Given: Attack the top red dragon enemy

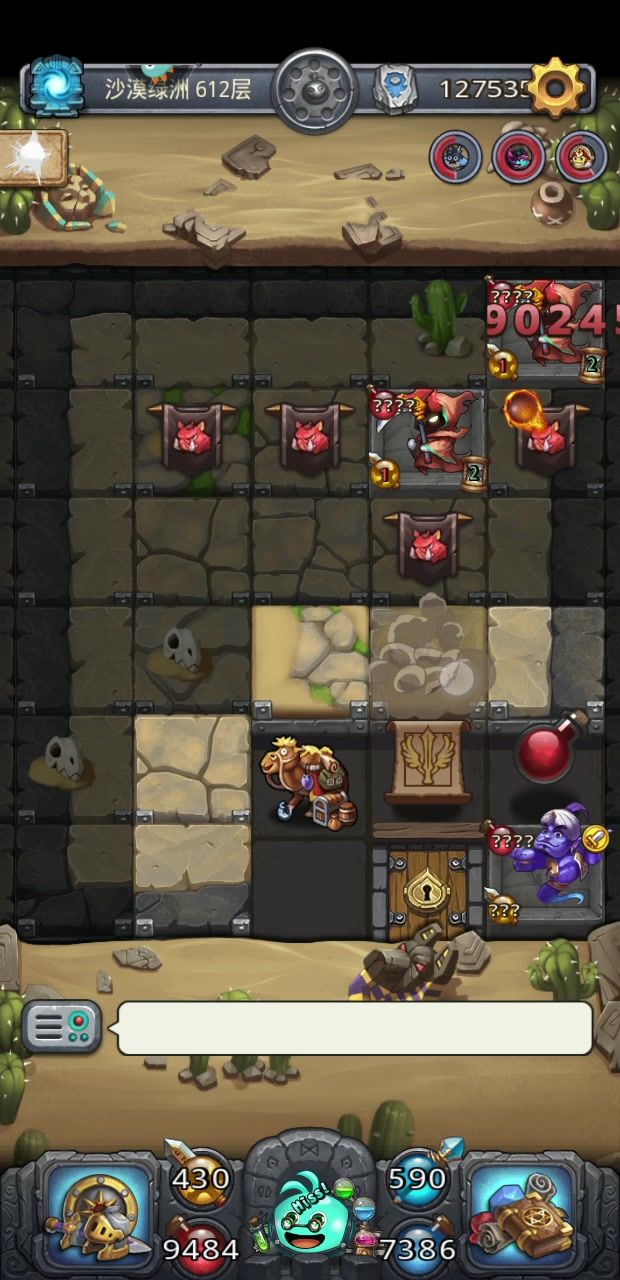Looking at the screenshot, I should [547, 330].
